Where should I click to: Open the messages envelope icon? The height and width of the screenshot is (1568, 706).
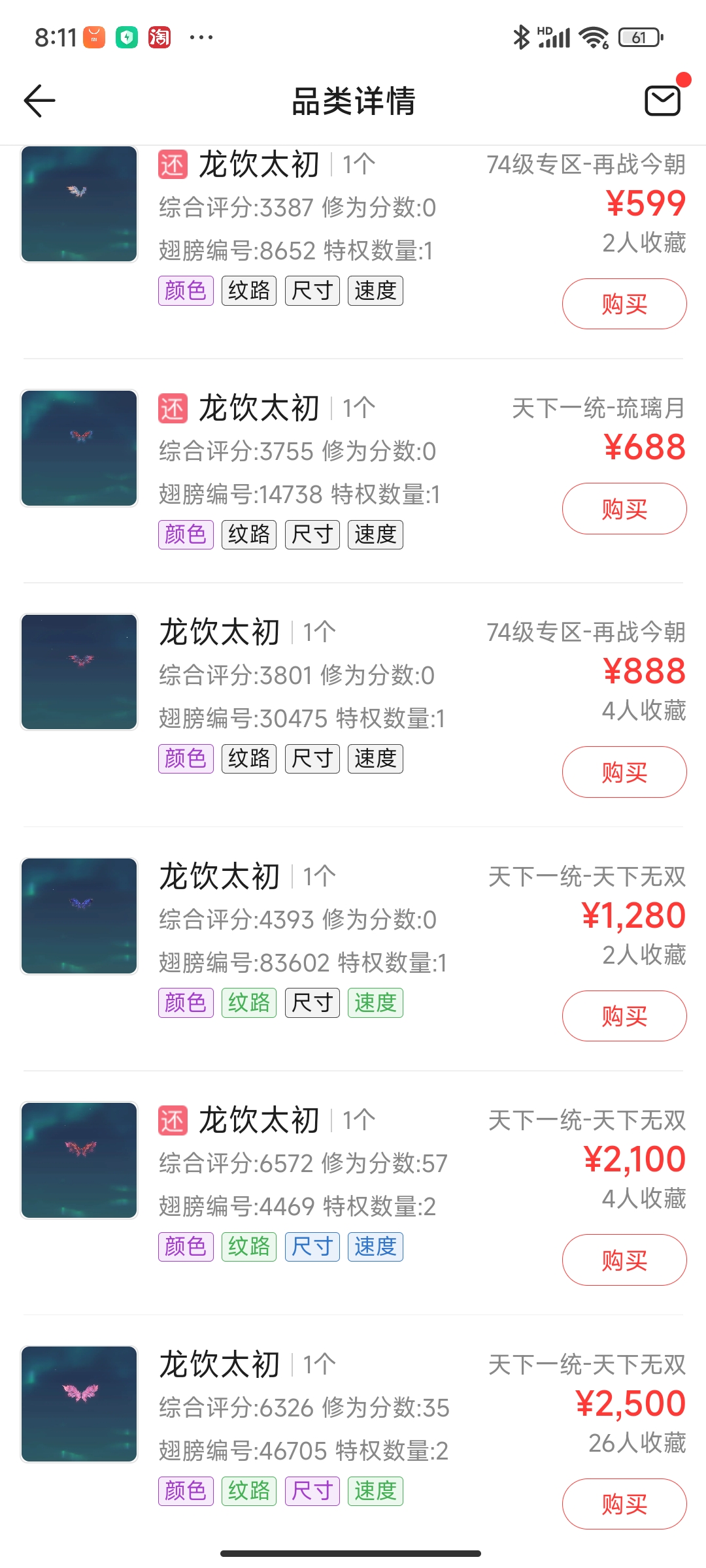click(x=663, y=100)
